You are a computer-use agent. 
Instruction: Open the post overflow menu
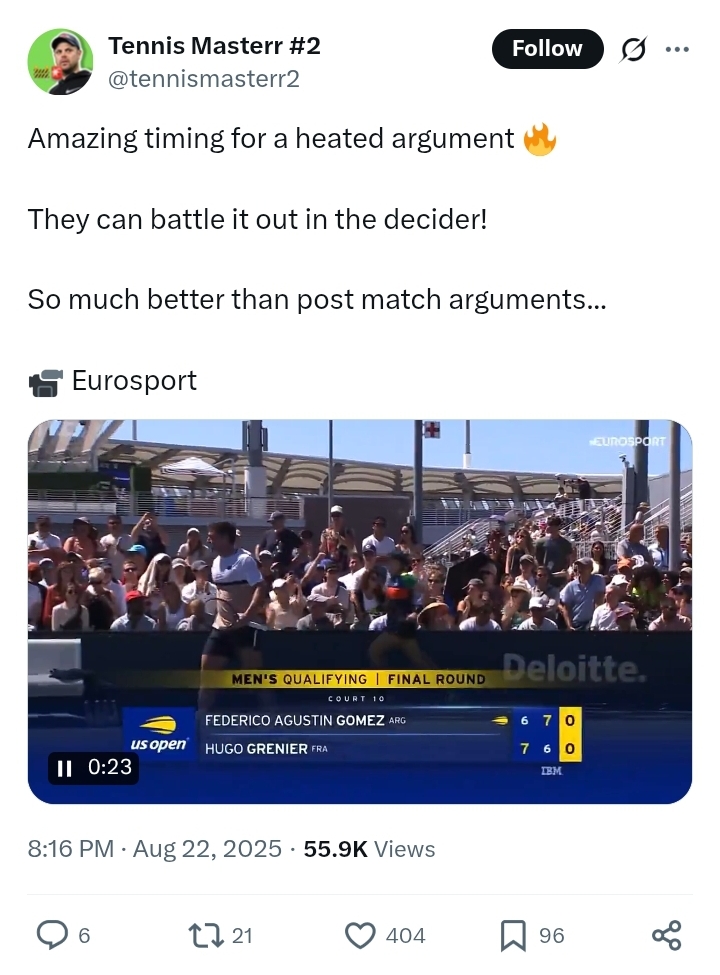(677, 49)
